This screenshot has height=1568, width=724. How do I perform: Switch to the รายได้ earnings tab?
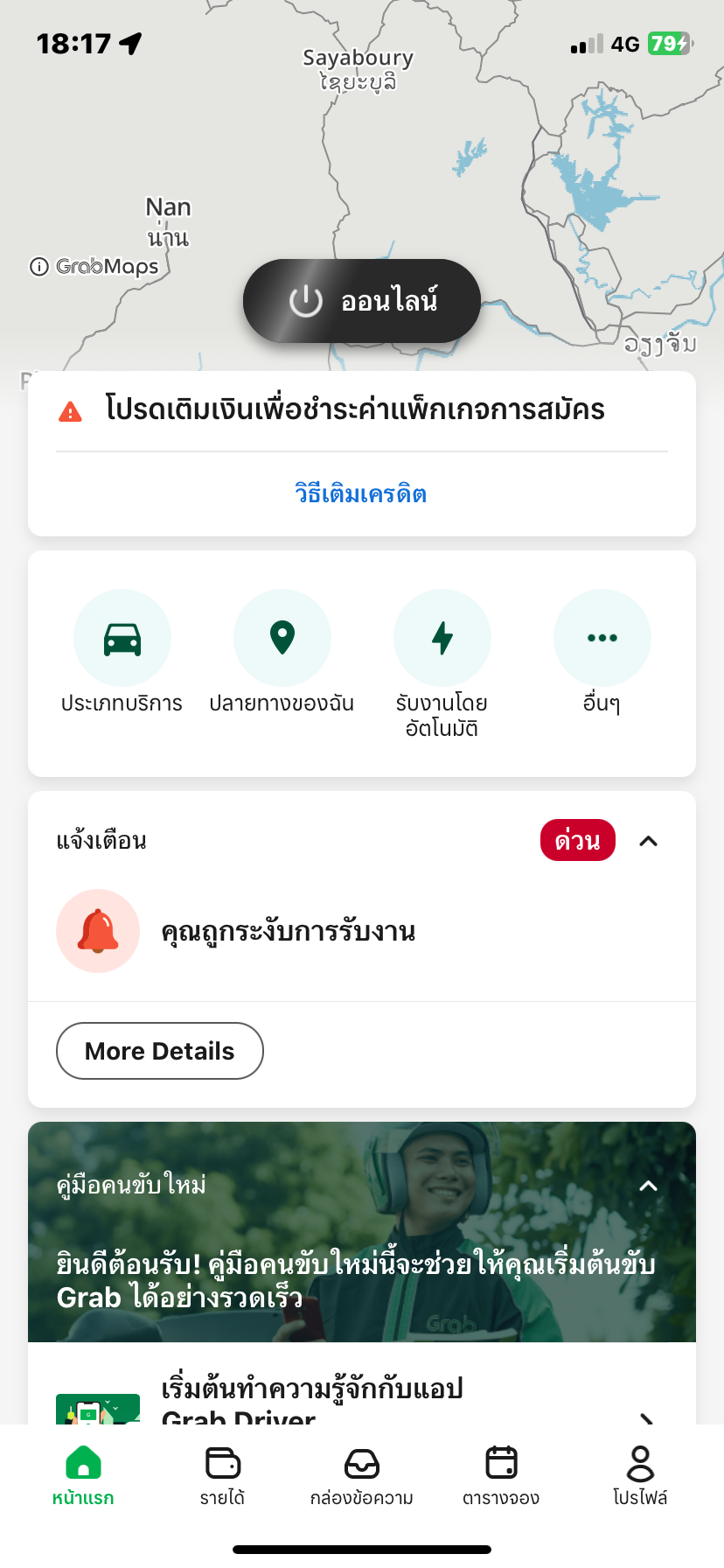pos(222,1475)
